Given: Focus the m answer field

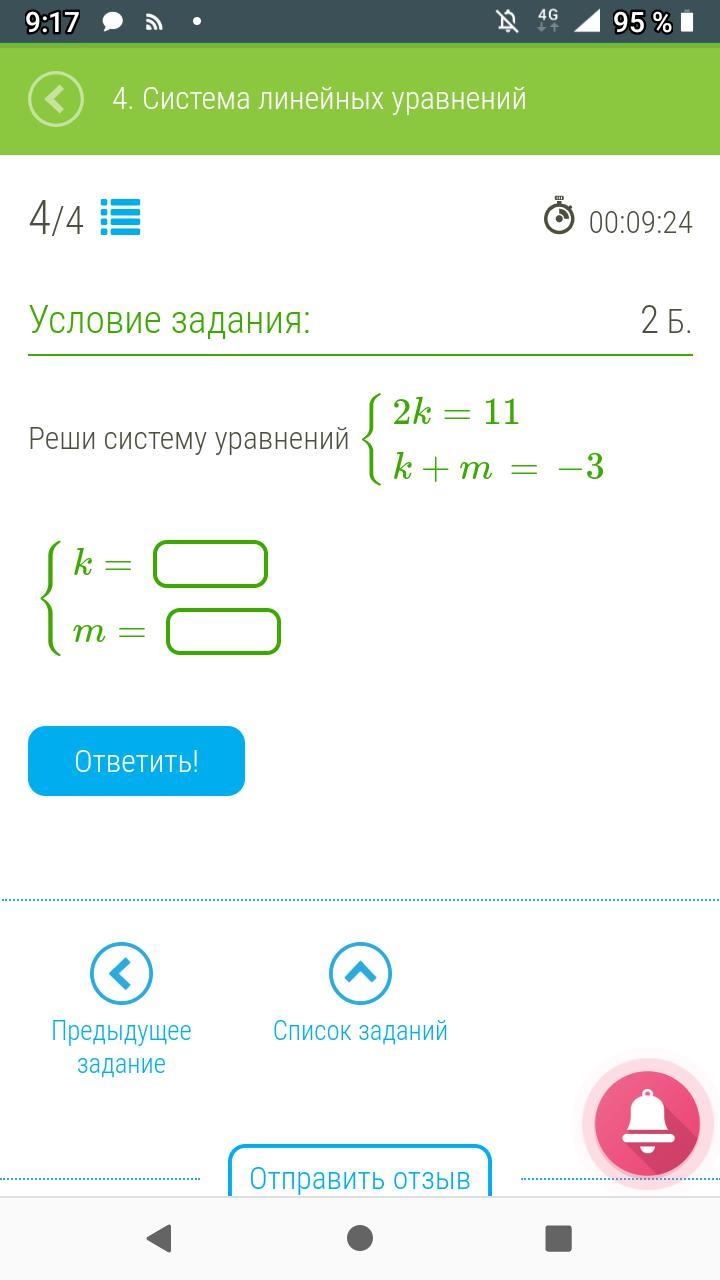Looking at the screenshot, I should point(223,632).
